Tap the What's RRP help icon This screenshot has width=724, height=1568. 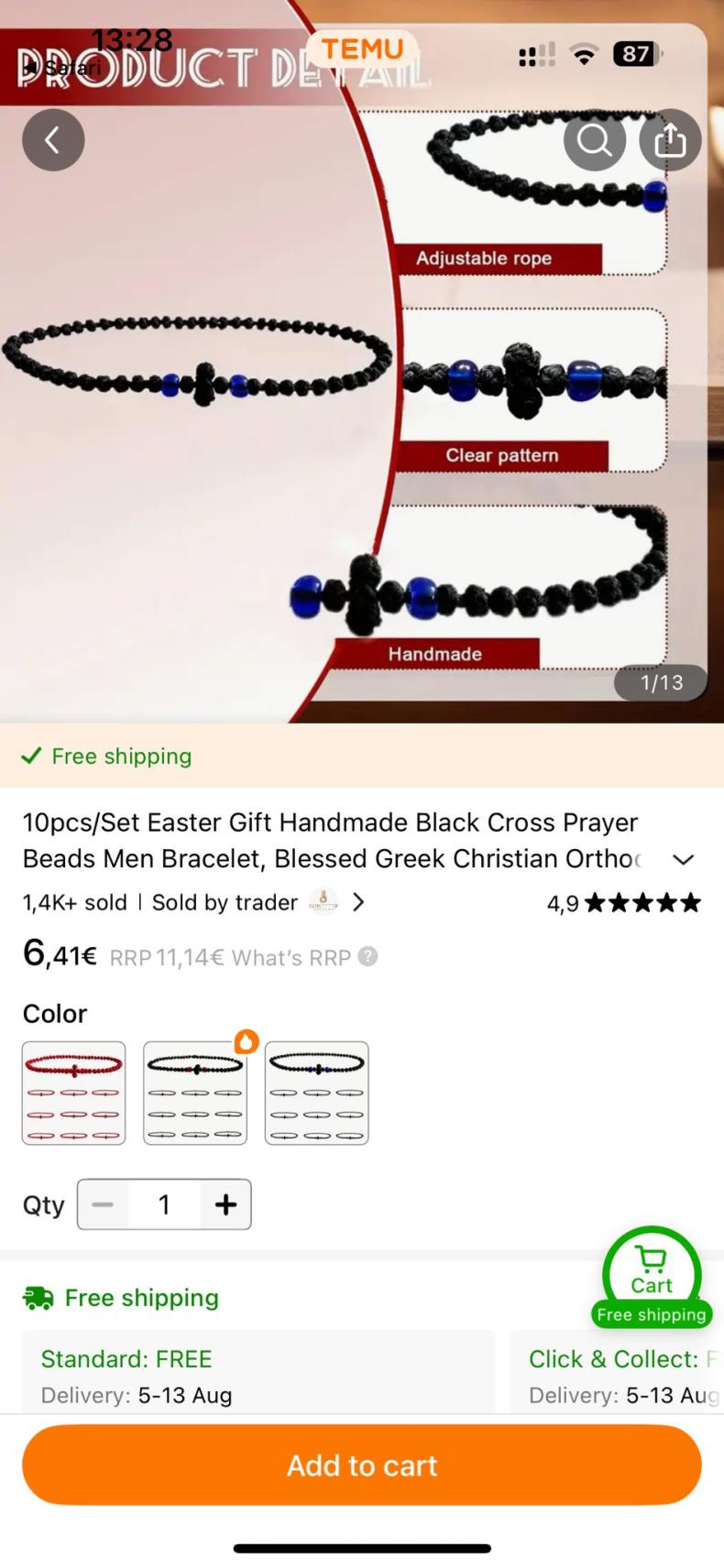367,956
